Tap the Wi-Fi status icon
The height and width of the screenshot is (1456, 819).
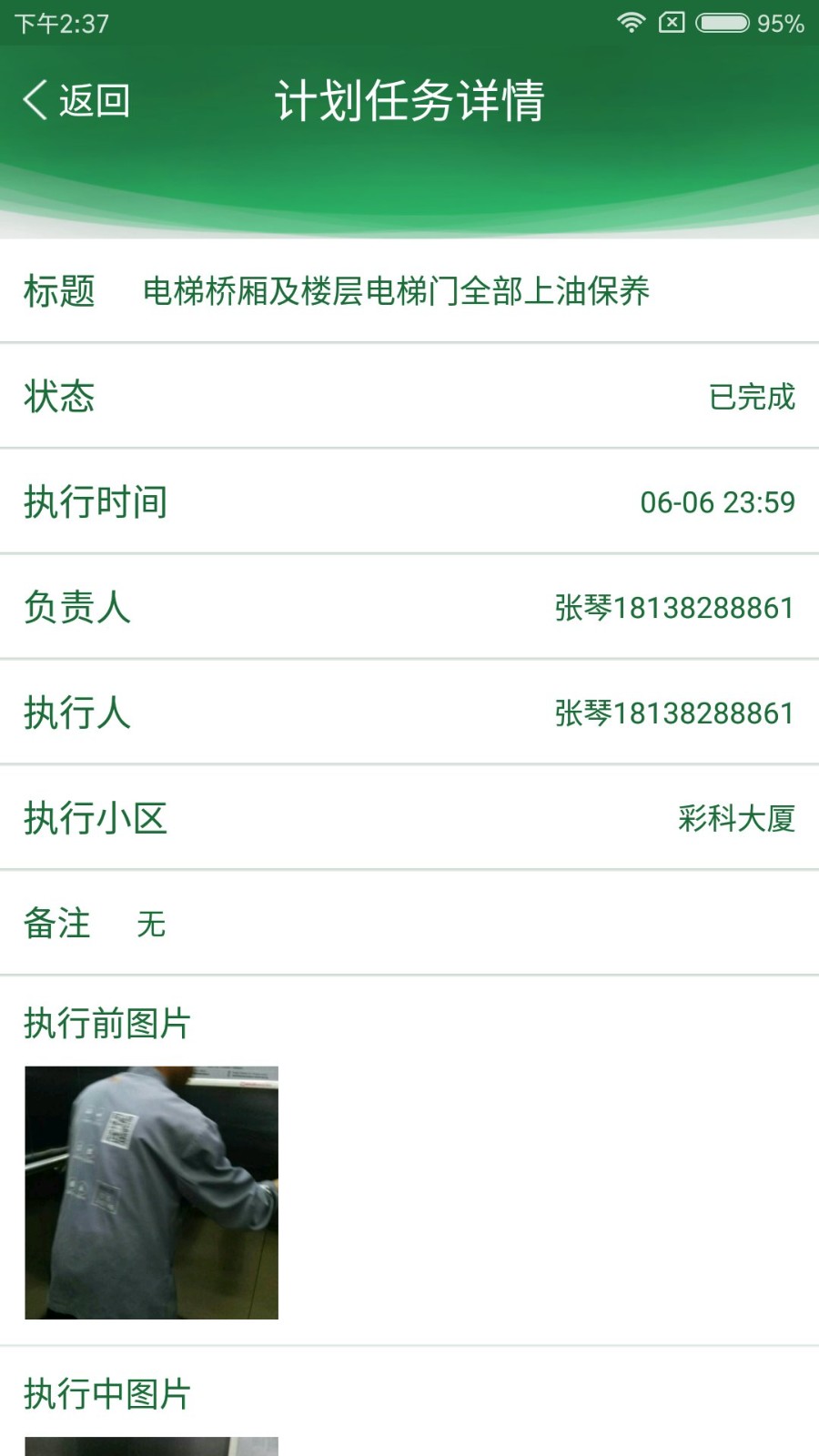click(631, 24)
